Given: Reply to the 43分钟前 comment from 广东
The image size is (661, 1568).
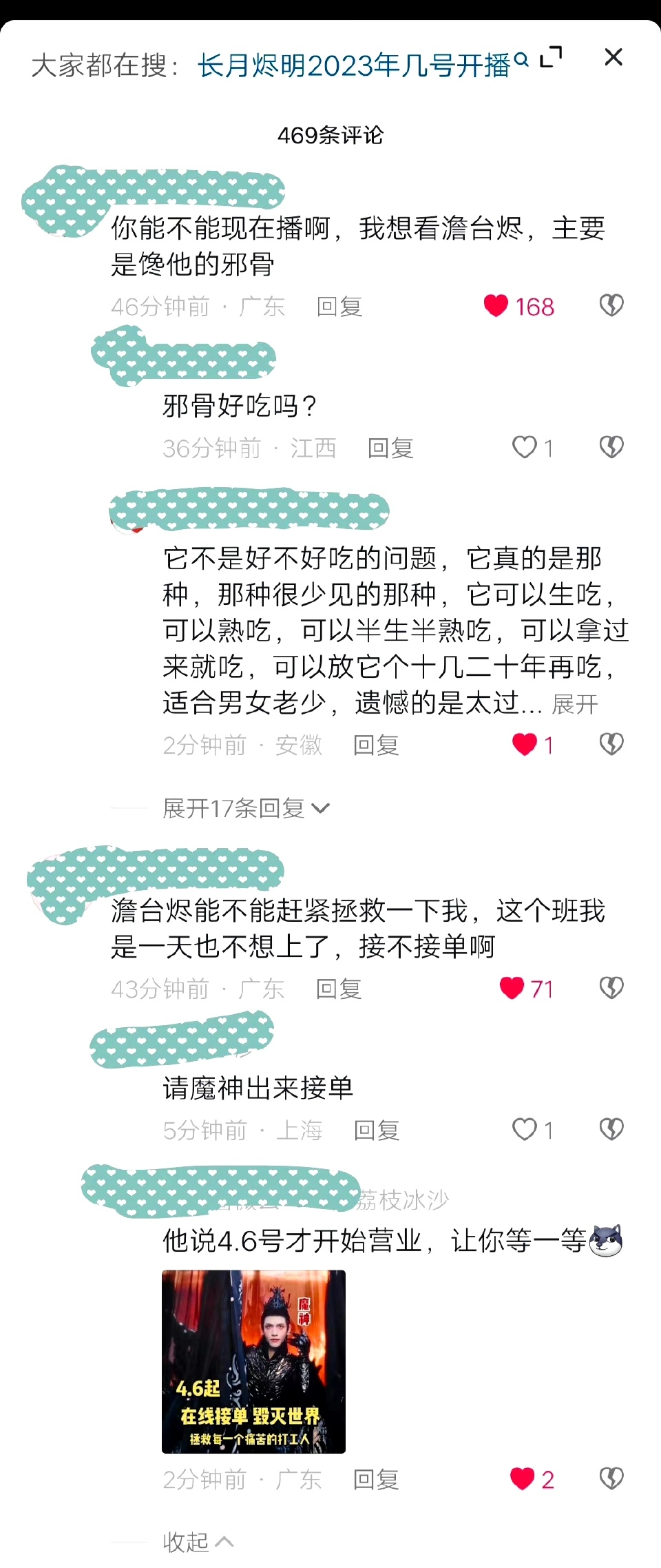Looking at the screenshot, I should (x=339, y=989).
